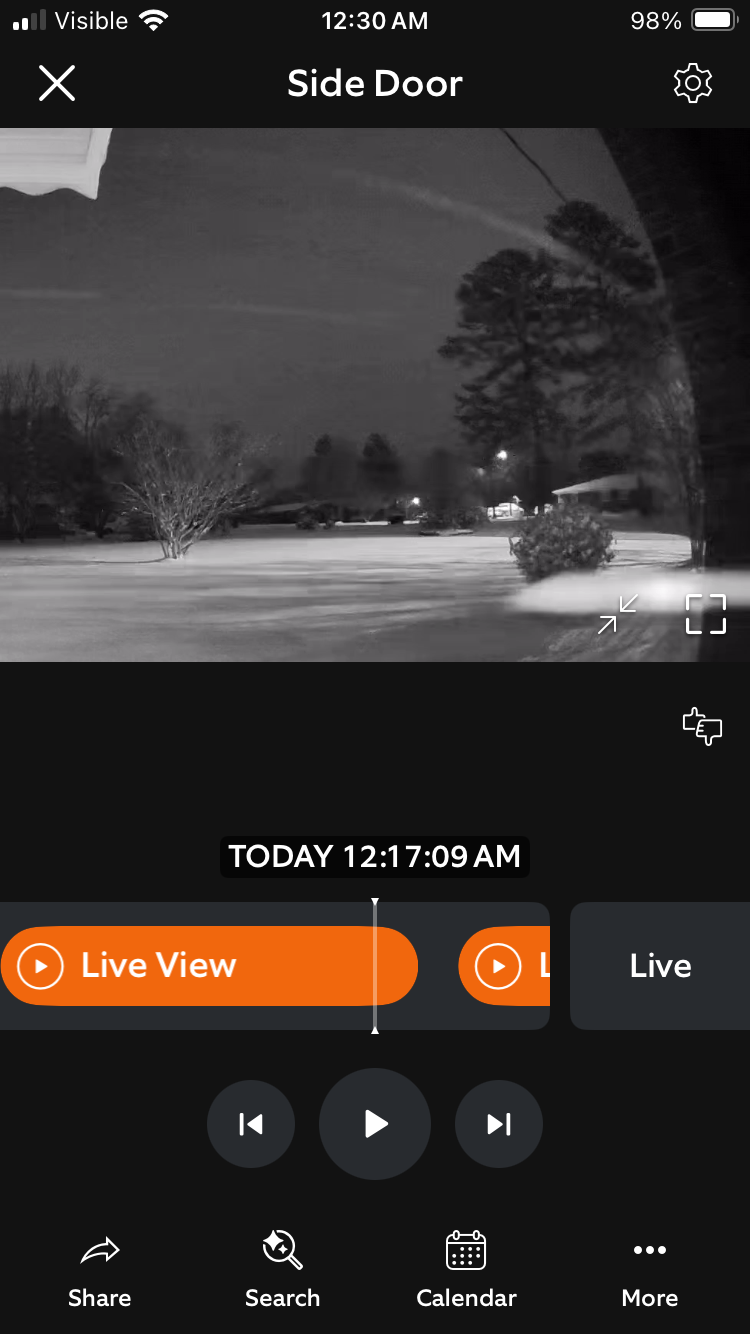Shrink the video with the collapse arrows
The image size is (750, 1334).
point(618,614)
